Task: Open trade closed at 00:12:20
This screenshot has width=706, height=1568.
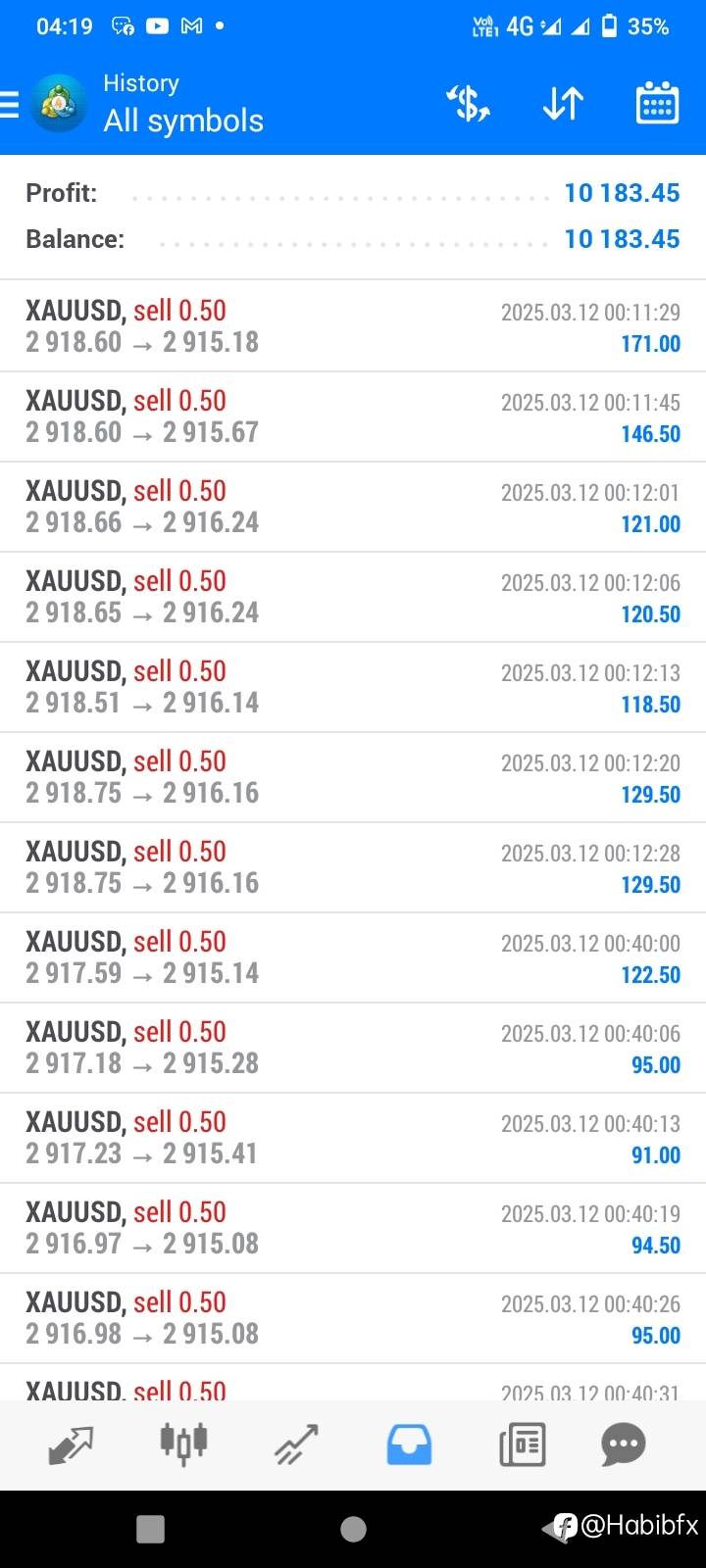Action: coord(353,777)
